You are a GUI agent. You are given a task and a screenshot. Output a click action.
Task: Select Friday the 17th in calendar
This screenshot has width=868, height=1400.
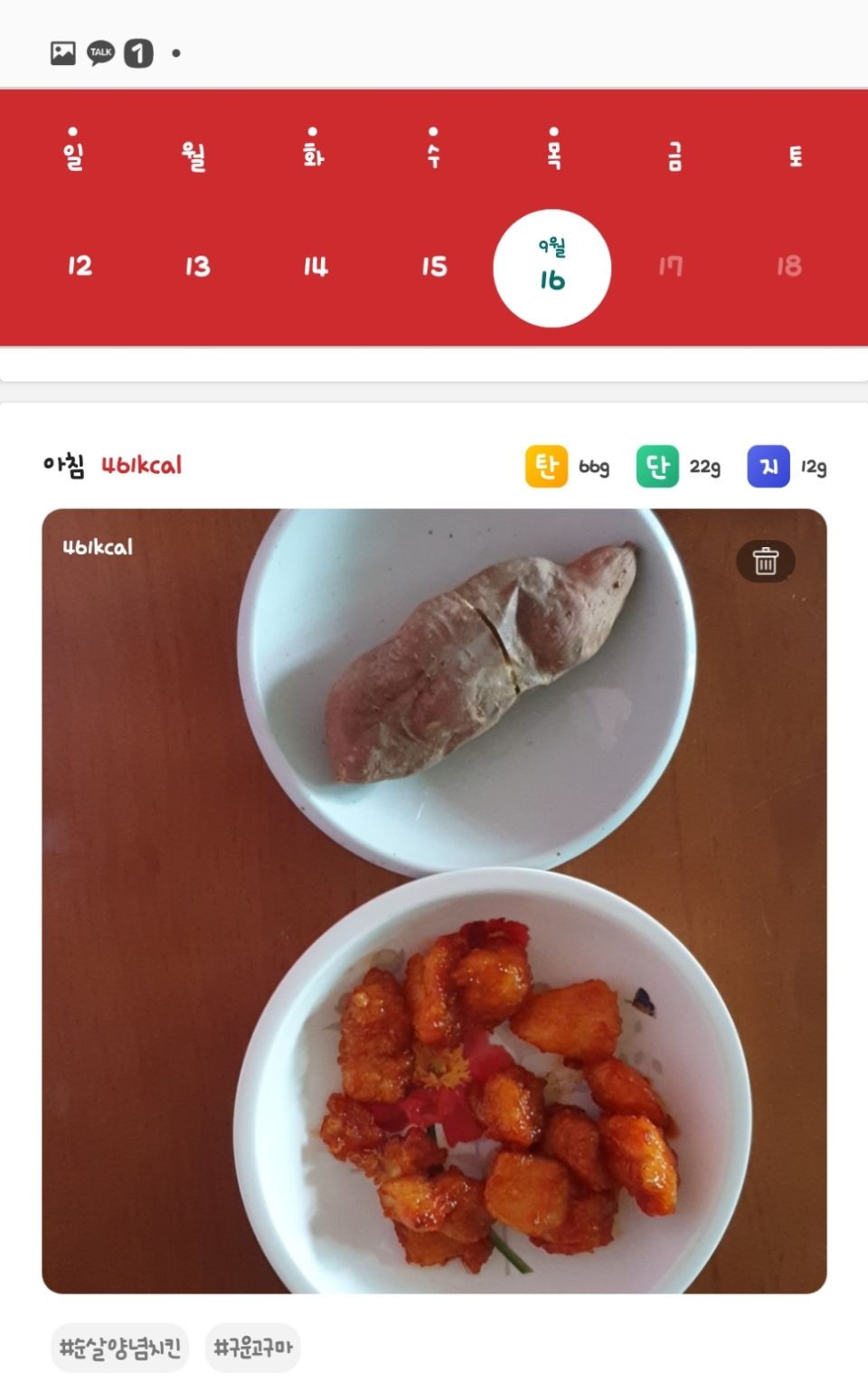[670, 266]
